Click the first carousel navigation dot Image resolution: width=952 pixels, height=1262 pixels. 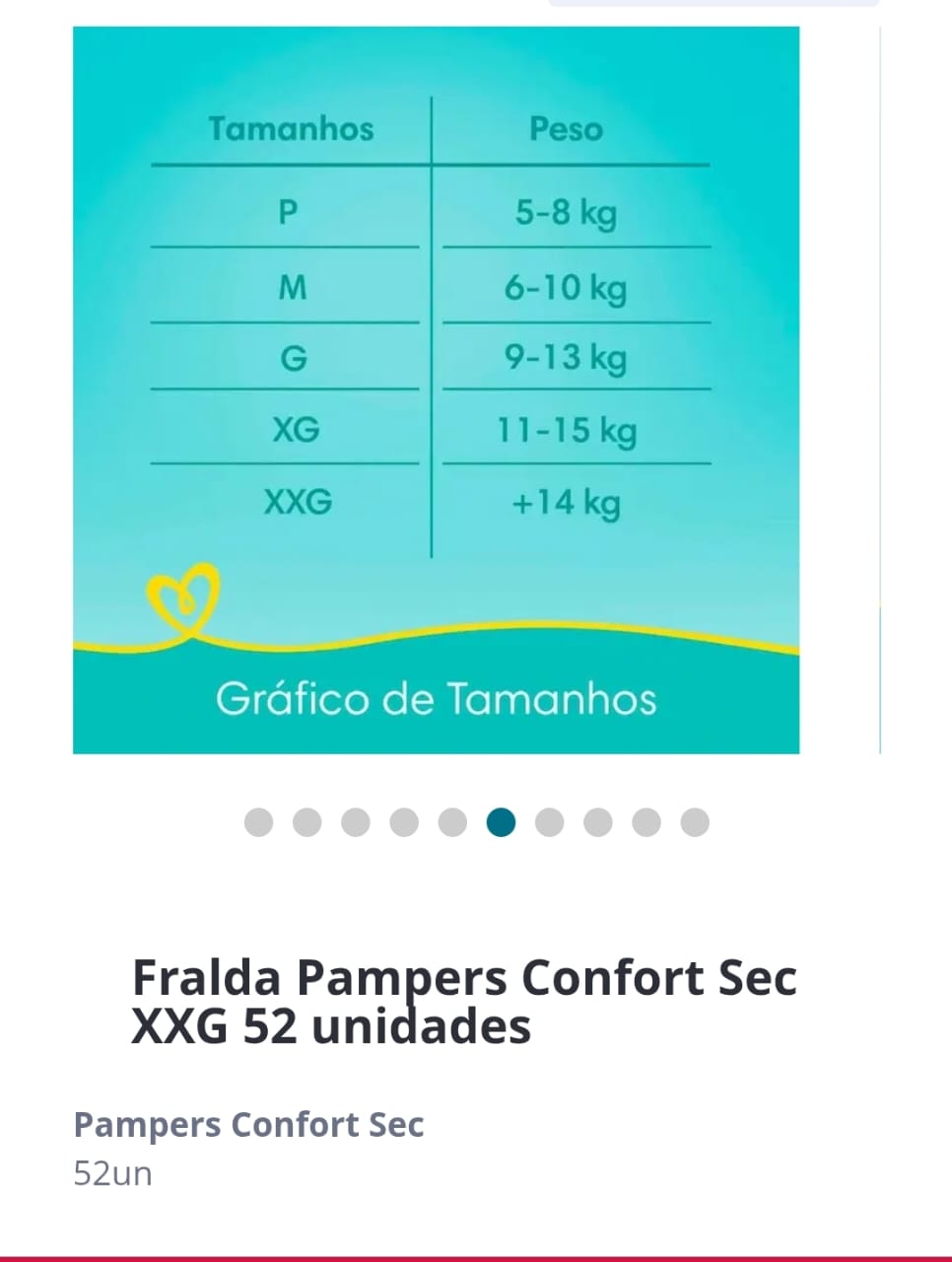tap(259, 821)
